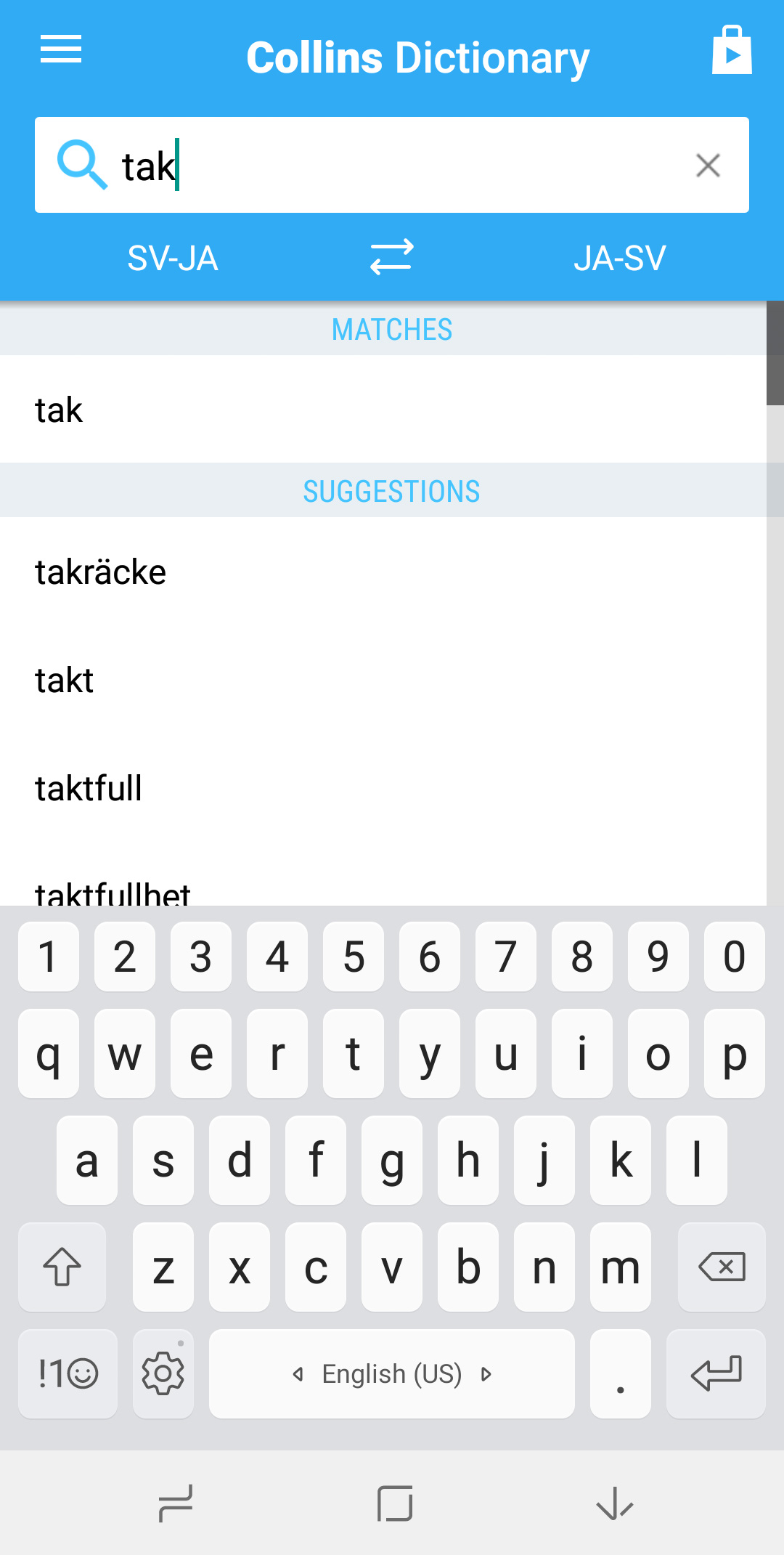Open the store shopping bag icon
Viewport: 784px width, 1555px height.
[x=732, y=50]
